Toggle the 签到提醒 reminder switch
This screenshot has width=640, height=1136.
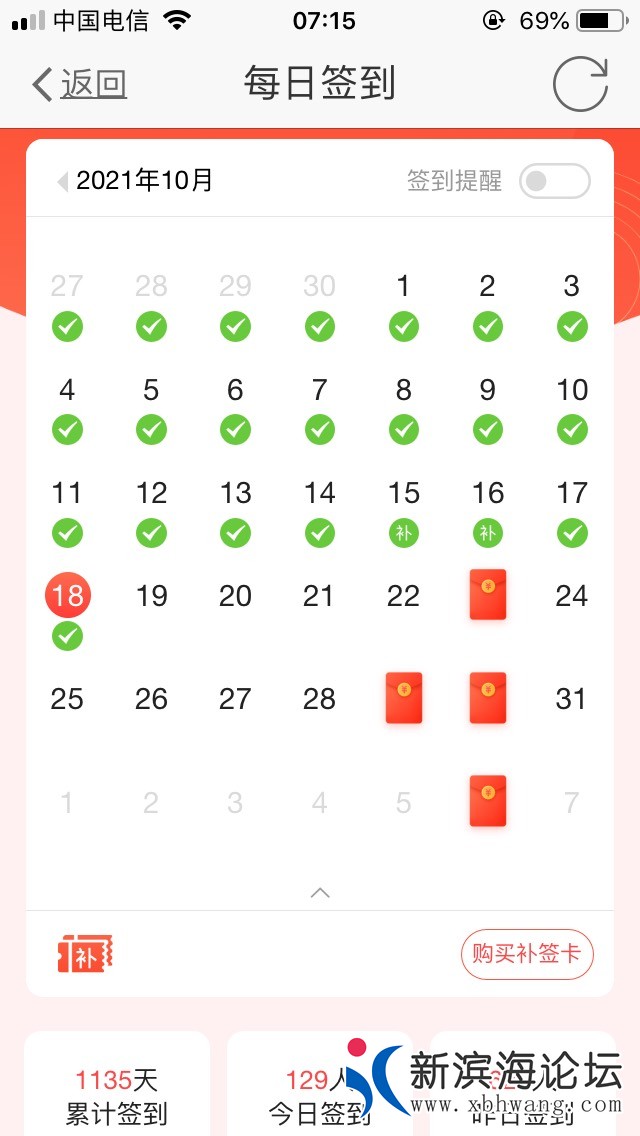555,181
